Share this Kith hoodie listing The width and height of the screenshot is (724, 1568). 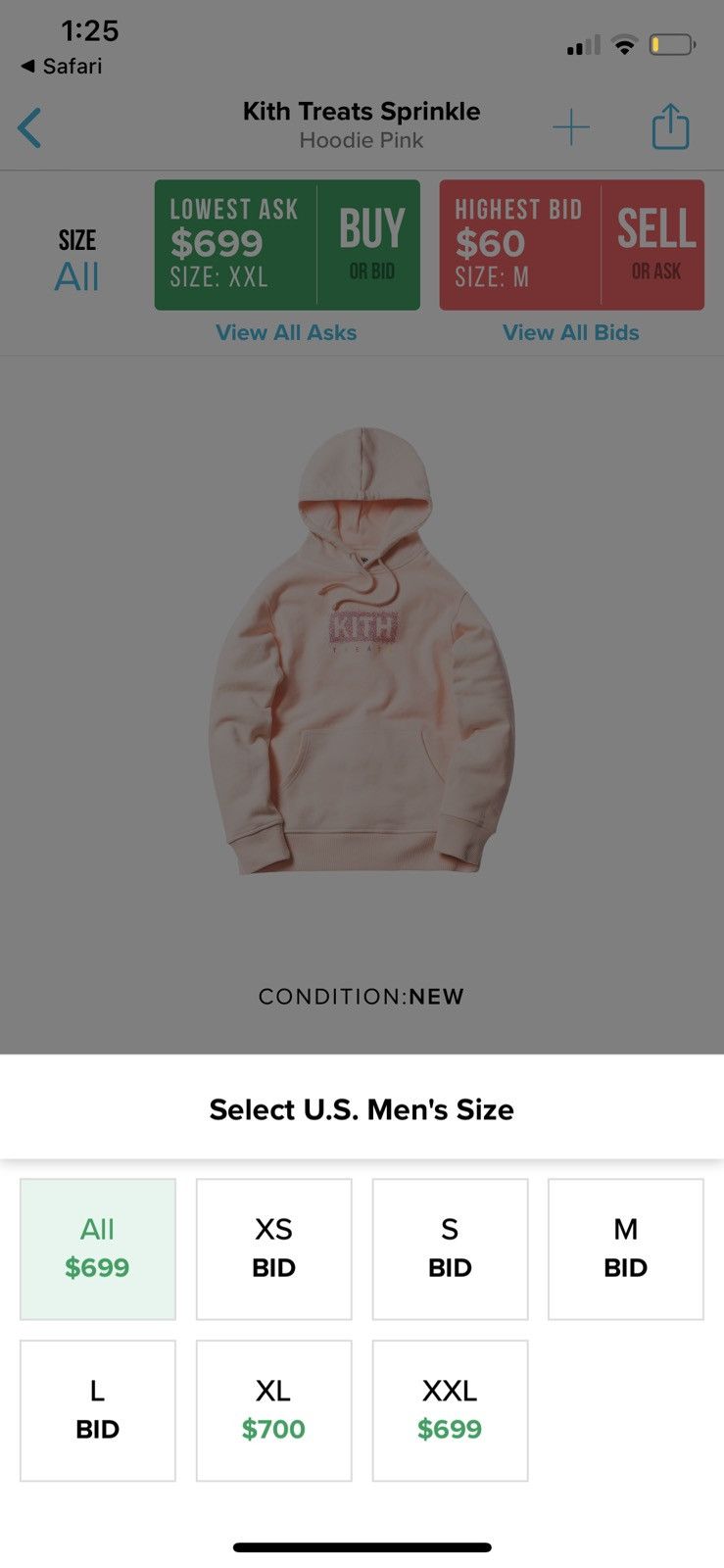671,126
